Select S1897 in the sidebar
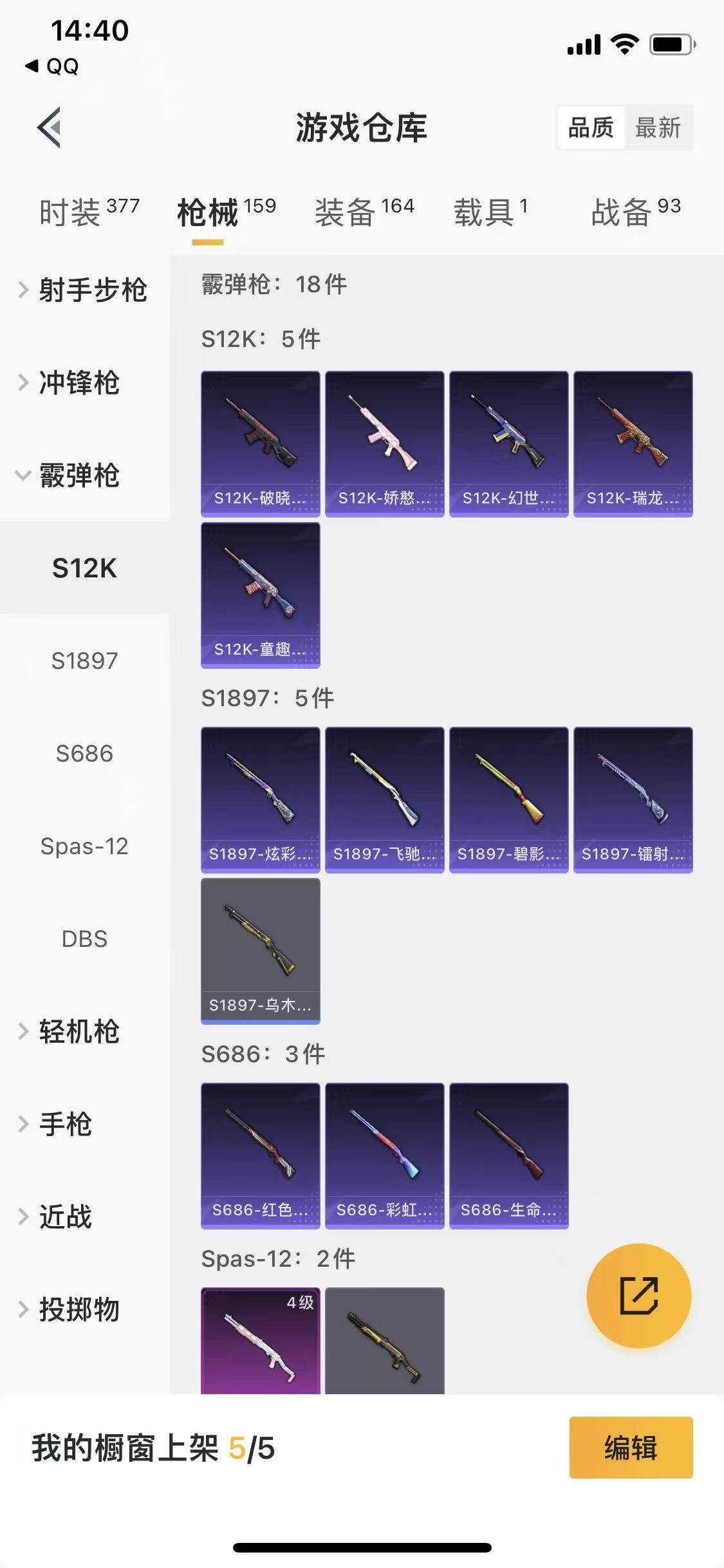 point(84,660)
